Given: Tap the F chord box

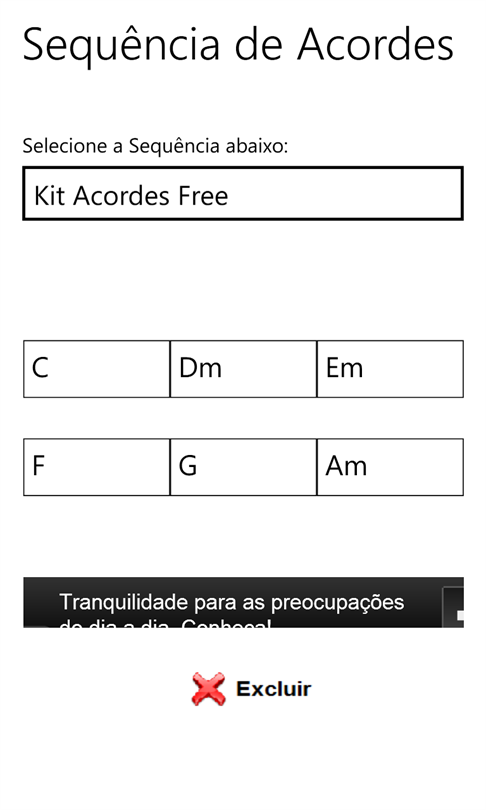Looking at the screenshot, I should click(x=97, y=467).
